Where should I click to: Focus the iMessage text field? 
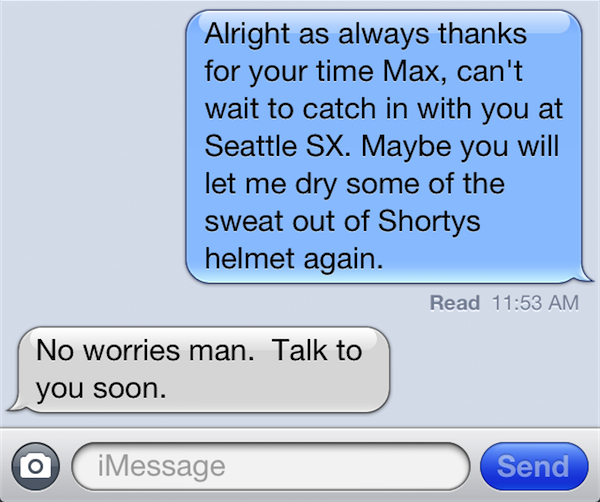[x=270, y=466]
